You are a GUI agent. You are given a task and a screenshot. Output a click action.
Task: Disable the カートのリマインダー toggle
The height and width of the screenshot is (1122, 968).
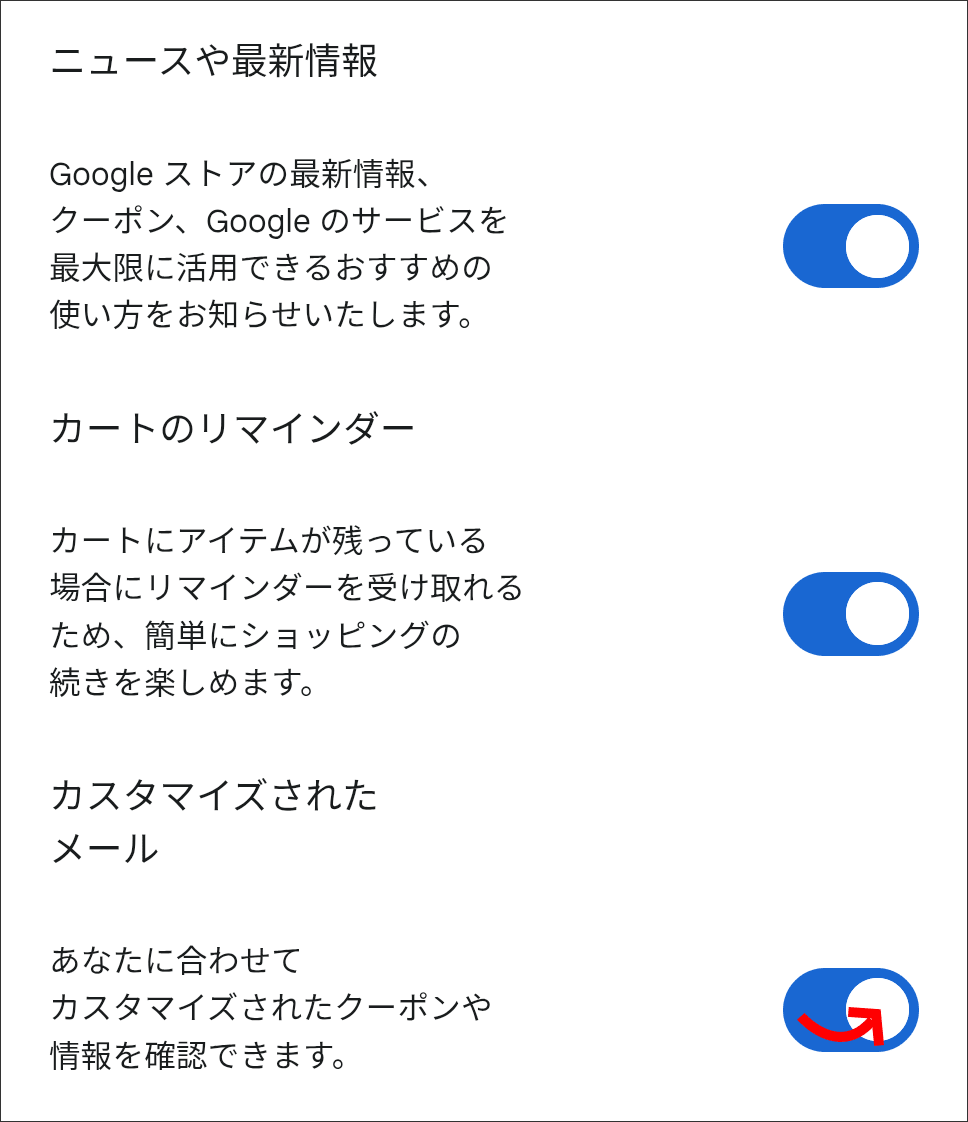pos(850,614)
